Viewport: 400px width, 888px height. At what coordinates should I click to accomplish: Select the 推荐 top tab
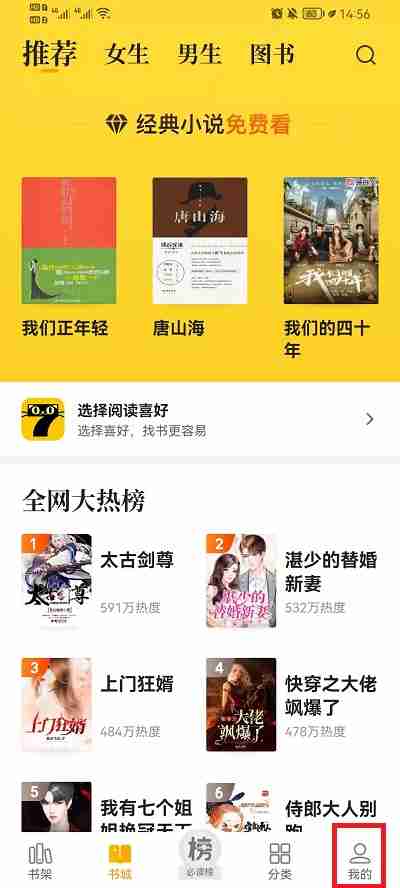pyautogui.click(x=50, y=54)
